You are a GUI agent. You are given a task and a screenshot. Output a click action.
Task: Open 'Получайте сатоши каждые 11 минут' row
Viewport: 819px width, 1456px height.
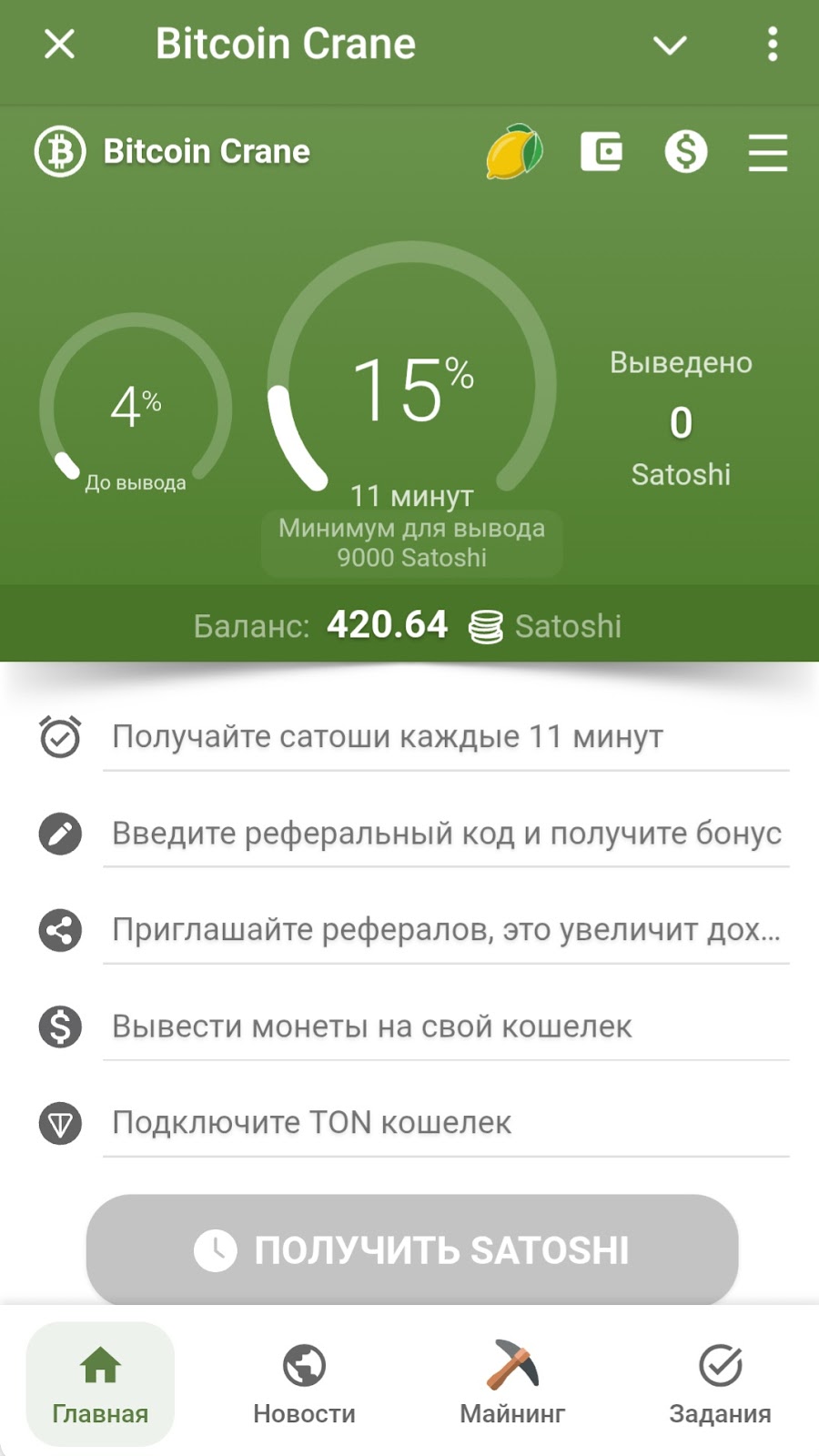tap(388, 736)
